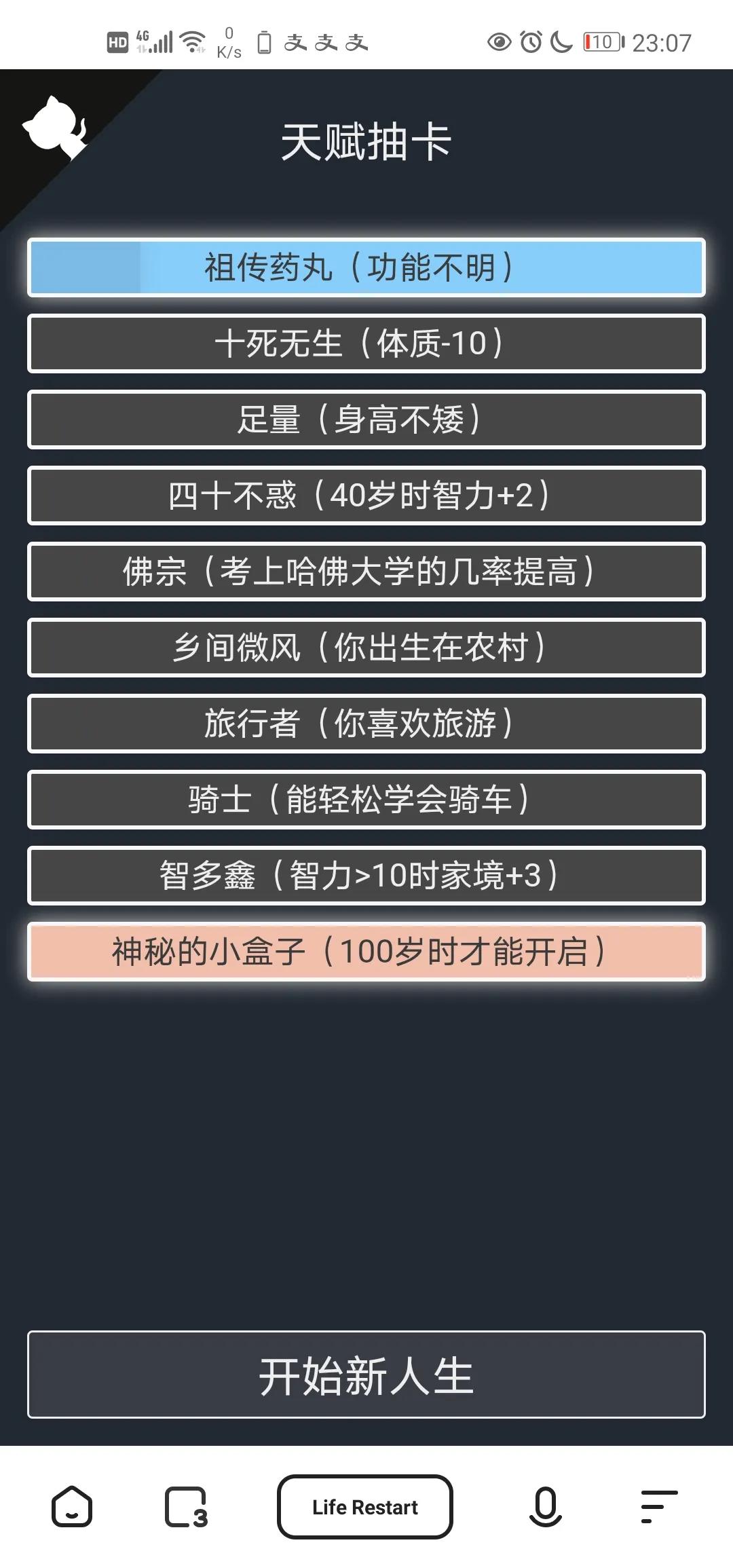The height and width of the screenshot is (1568, 733).
Task: Toggle the 祖传药丸 talent
Action: click(x=366, y=267)
